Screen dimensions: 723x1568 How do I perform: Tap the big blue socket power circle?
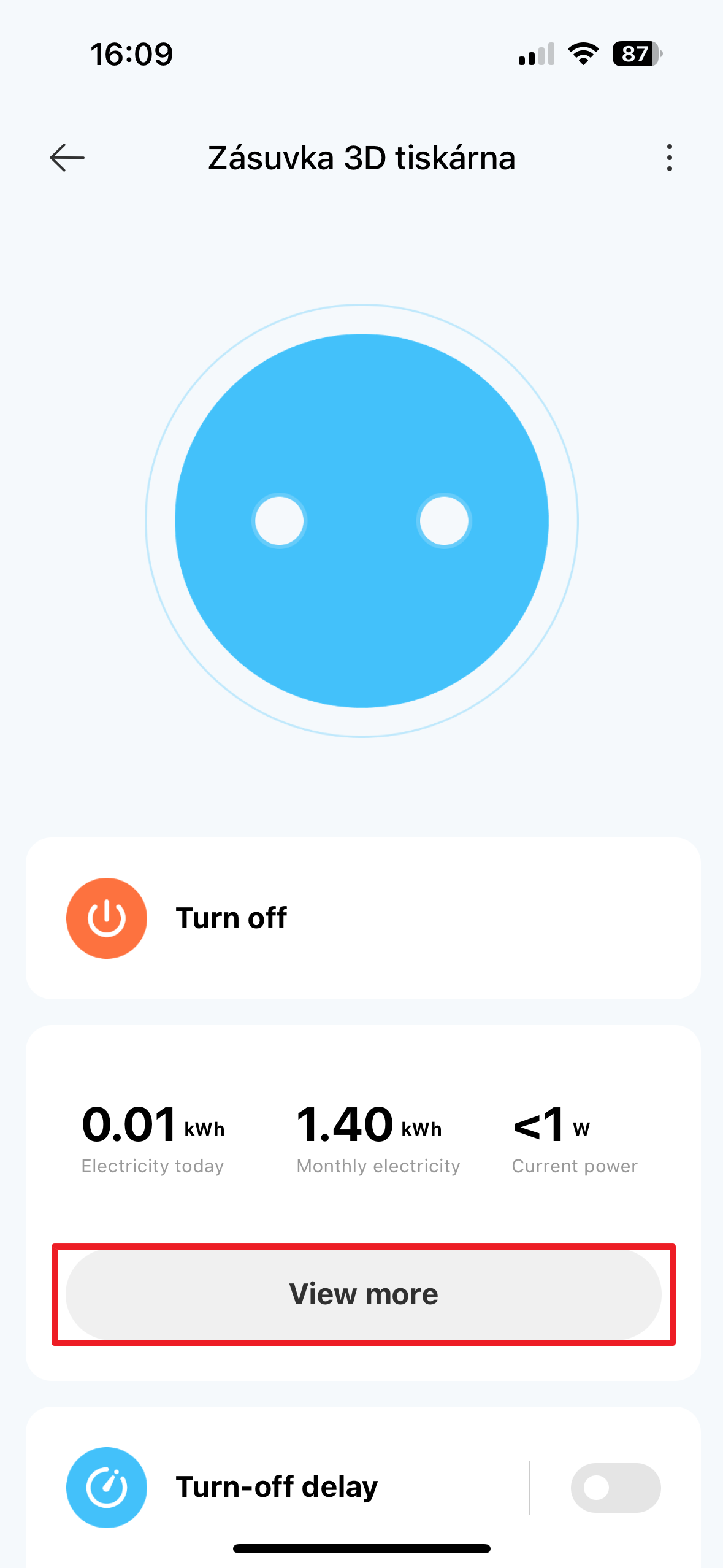[x=362, y=521]
